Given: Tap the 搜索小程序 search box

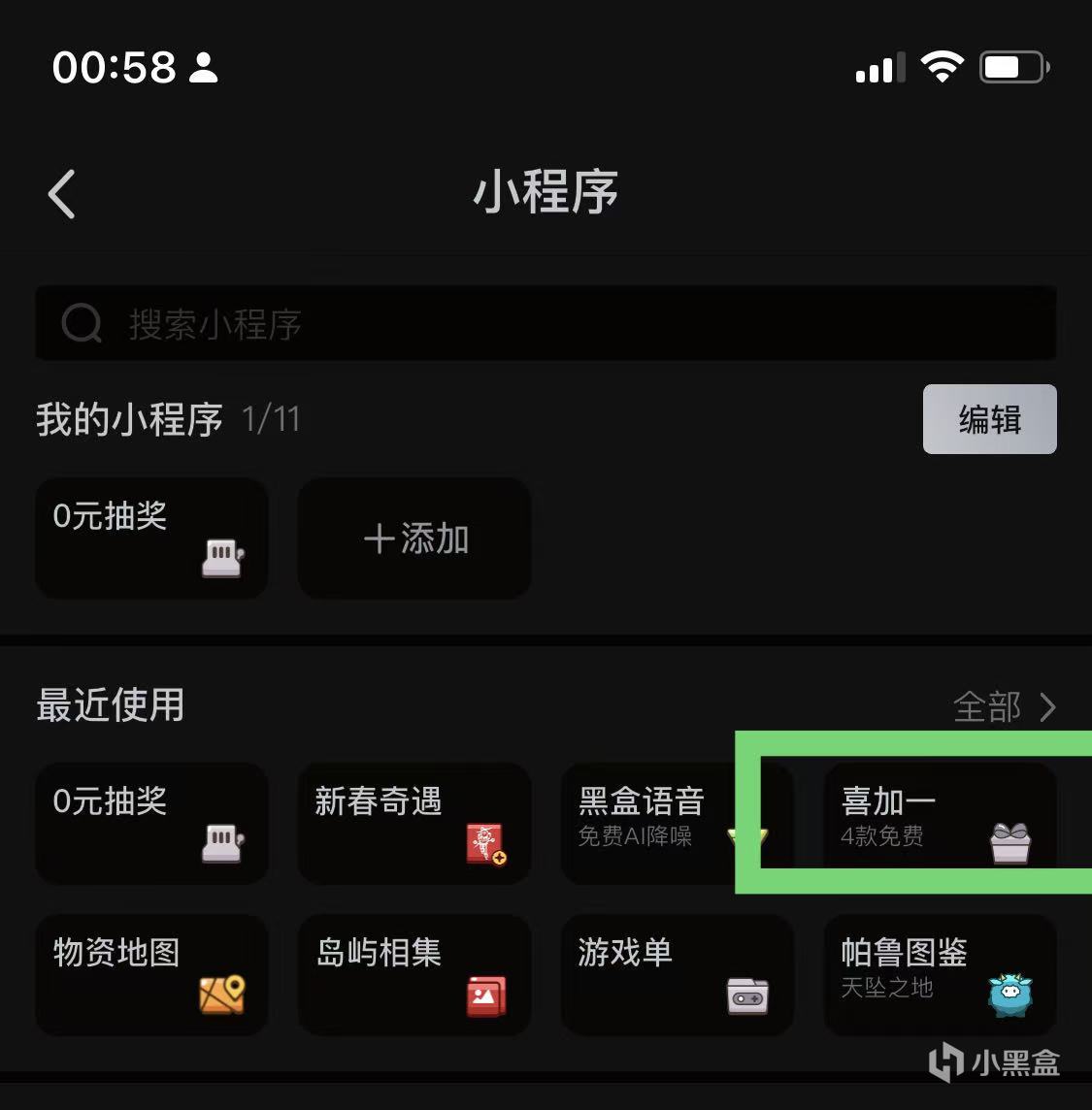Looking at the screenshot, I should pos(546,323).
